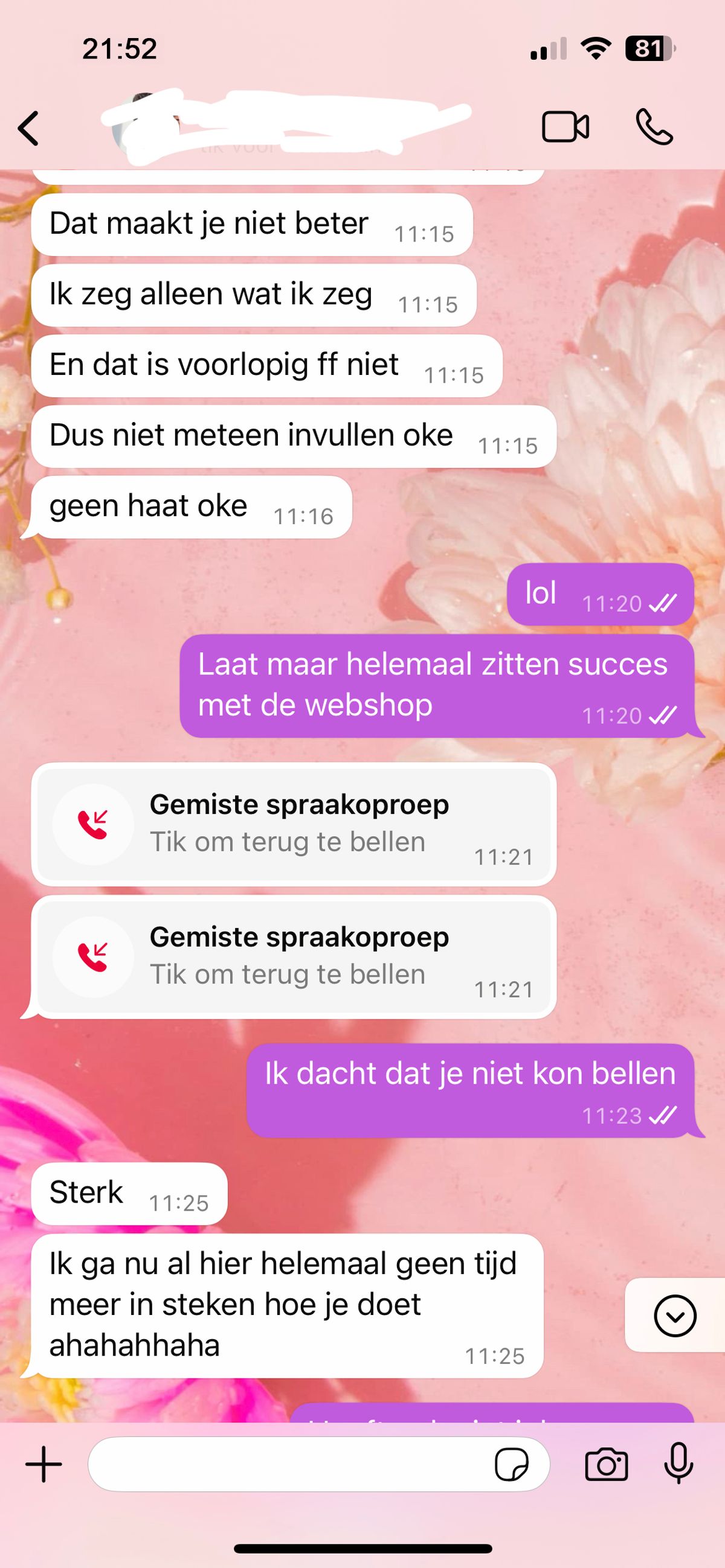Open the attachment plus menu
Screen dimensions: 725x1568
point(44,1465)
